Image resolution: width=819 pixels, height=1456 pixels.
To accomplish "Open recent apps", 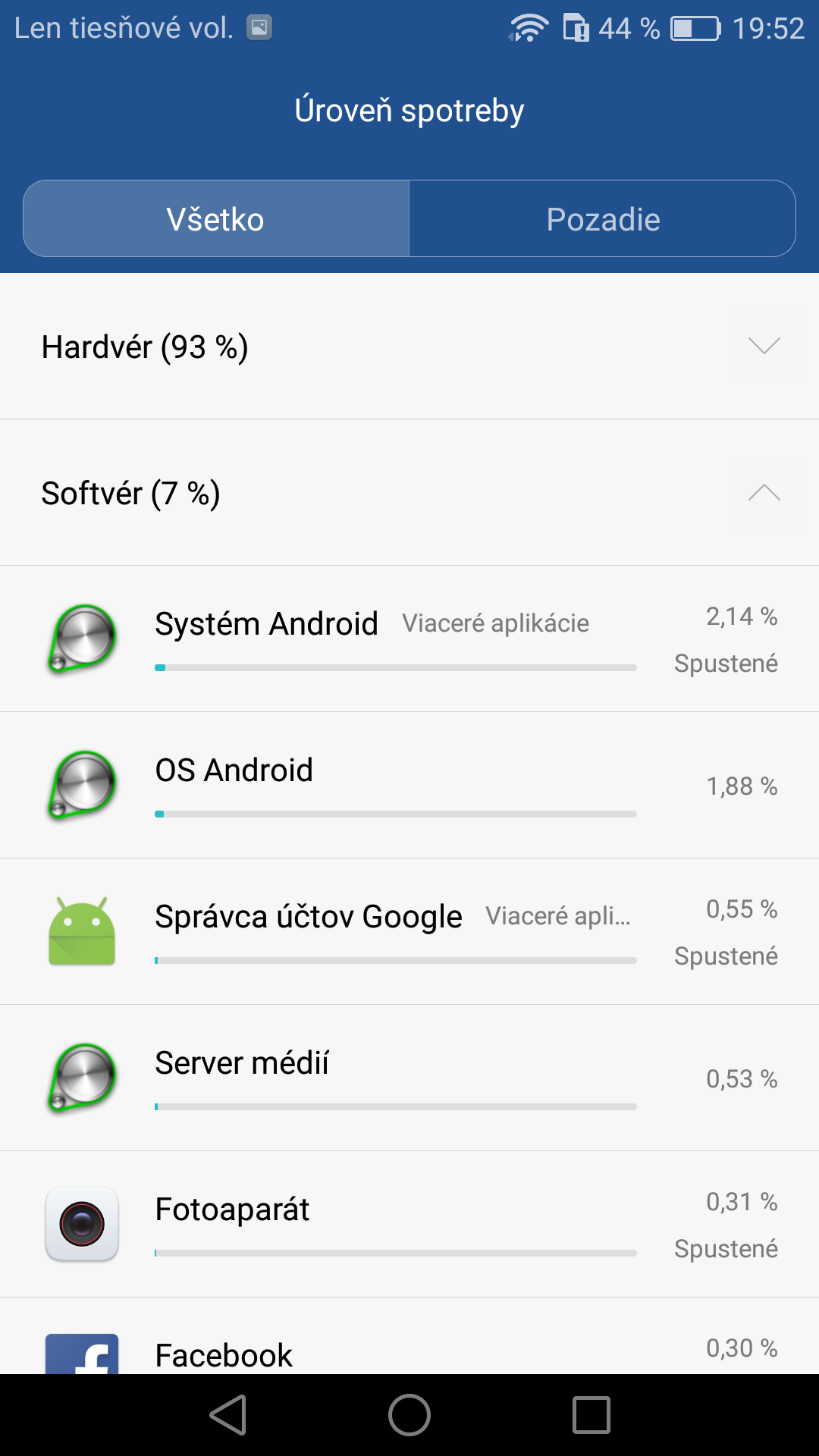I will pos(591,1415).
